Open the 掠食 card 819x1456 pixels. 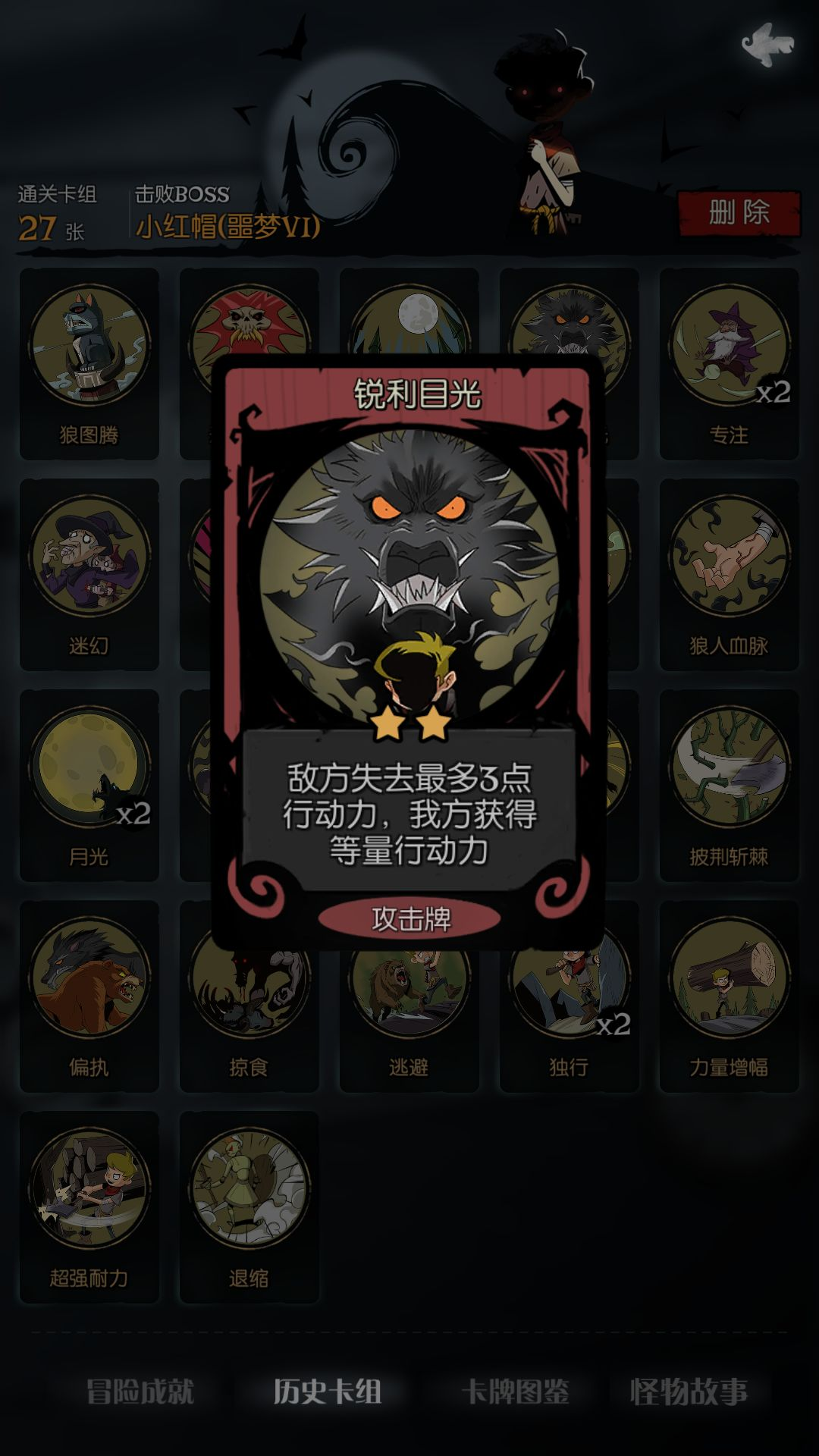pos(249,1009)
